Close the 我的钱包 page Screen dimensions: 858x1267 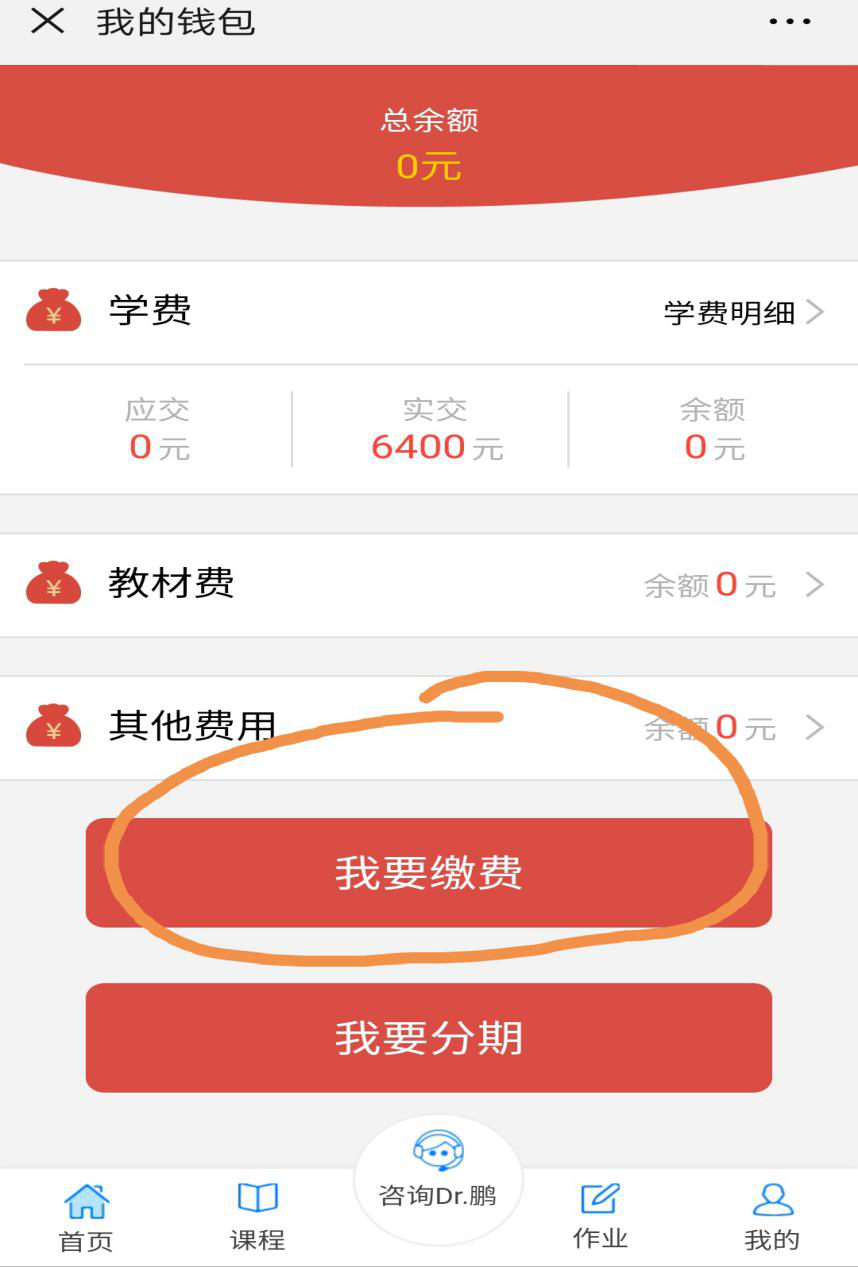tap(47, 21)
